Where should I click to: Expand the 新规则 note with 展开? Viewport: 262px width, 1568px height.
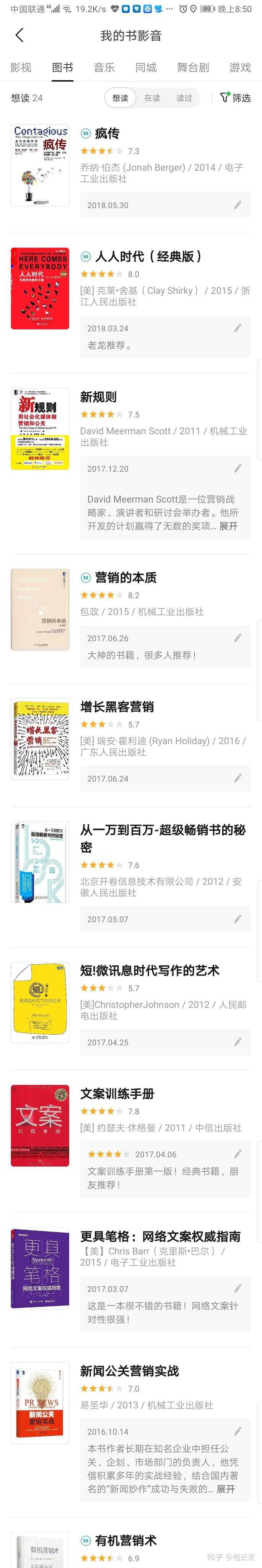coord(229,526)
